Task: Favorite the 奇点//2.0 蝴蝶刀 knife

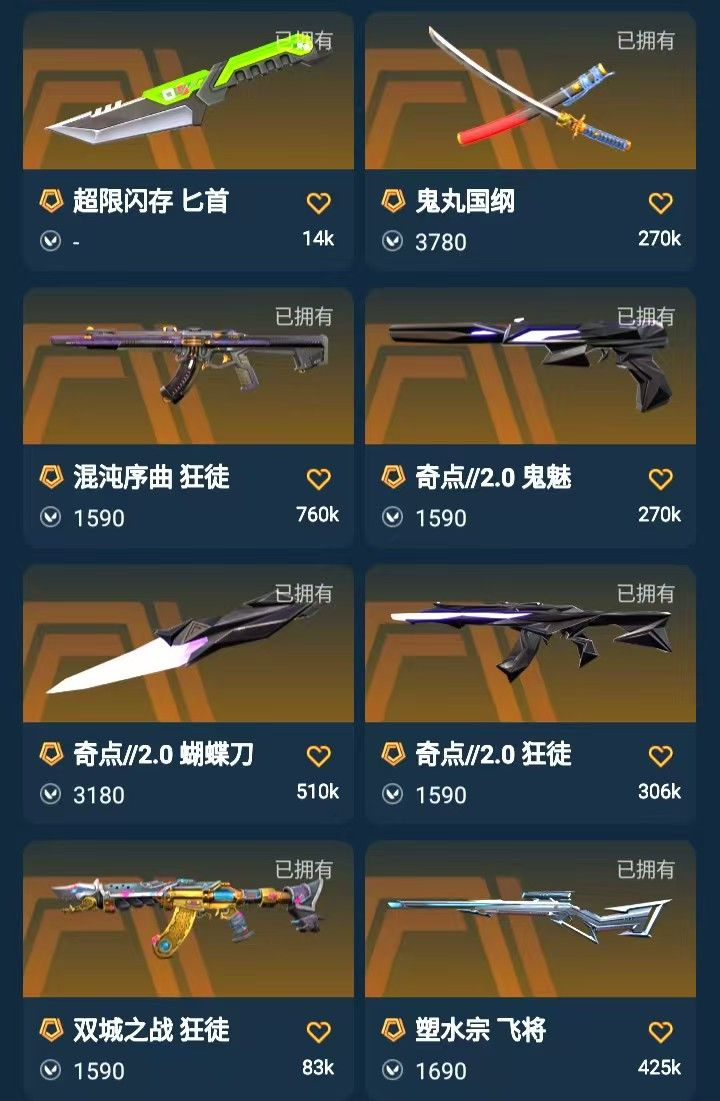Action: point(318,756)
